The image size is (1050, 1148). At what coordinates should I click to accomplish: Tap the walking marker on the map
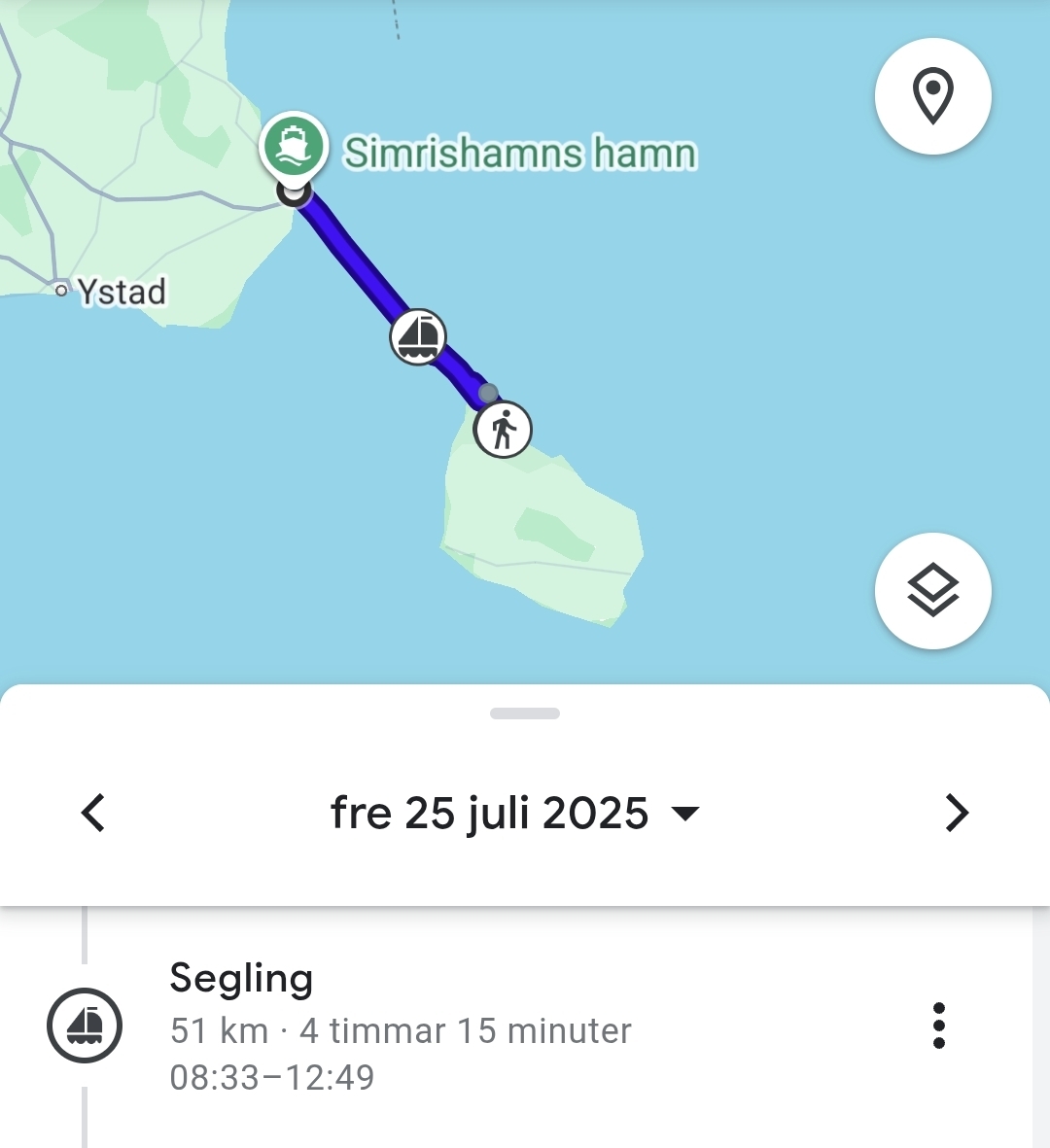[503, 429]
